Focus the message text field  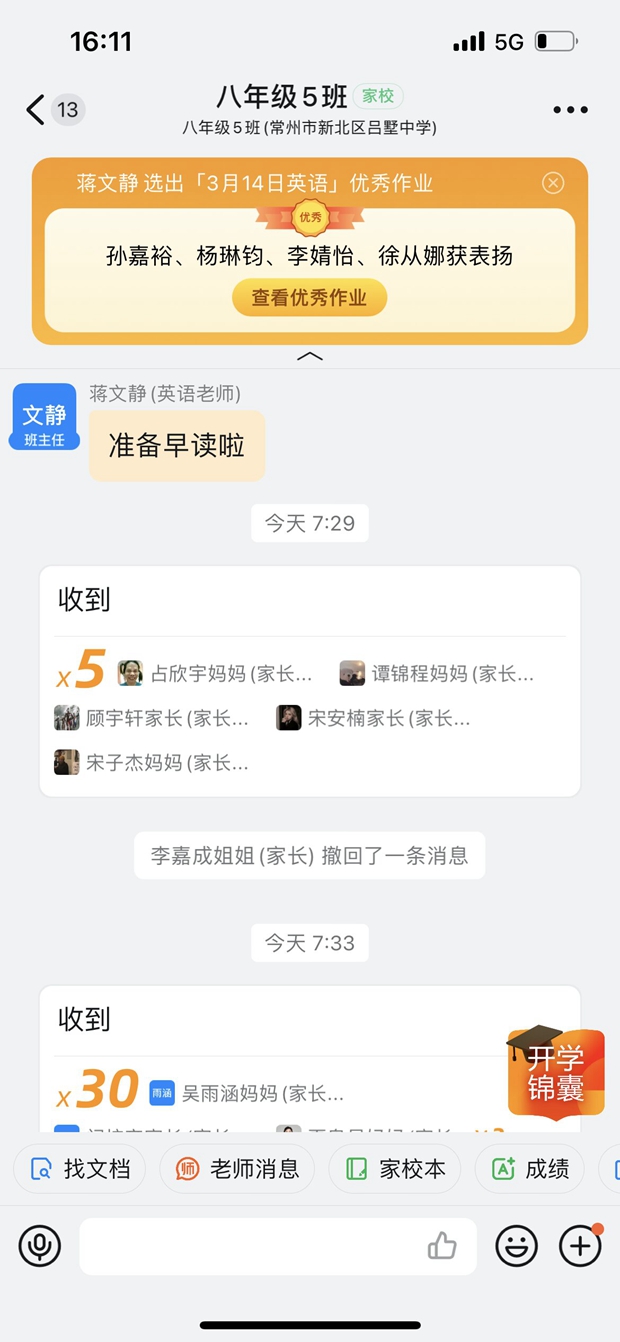coord(250,1246)
